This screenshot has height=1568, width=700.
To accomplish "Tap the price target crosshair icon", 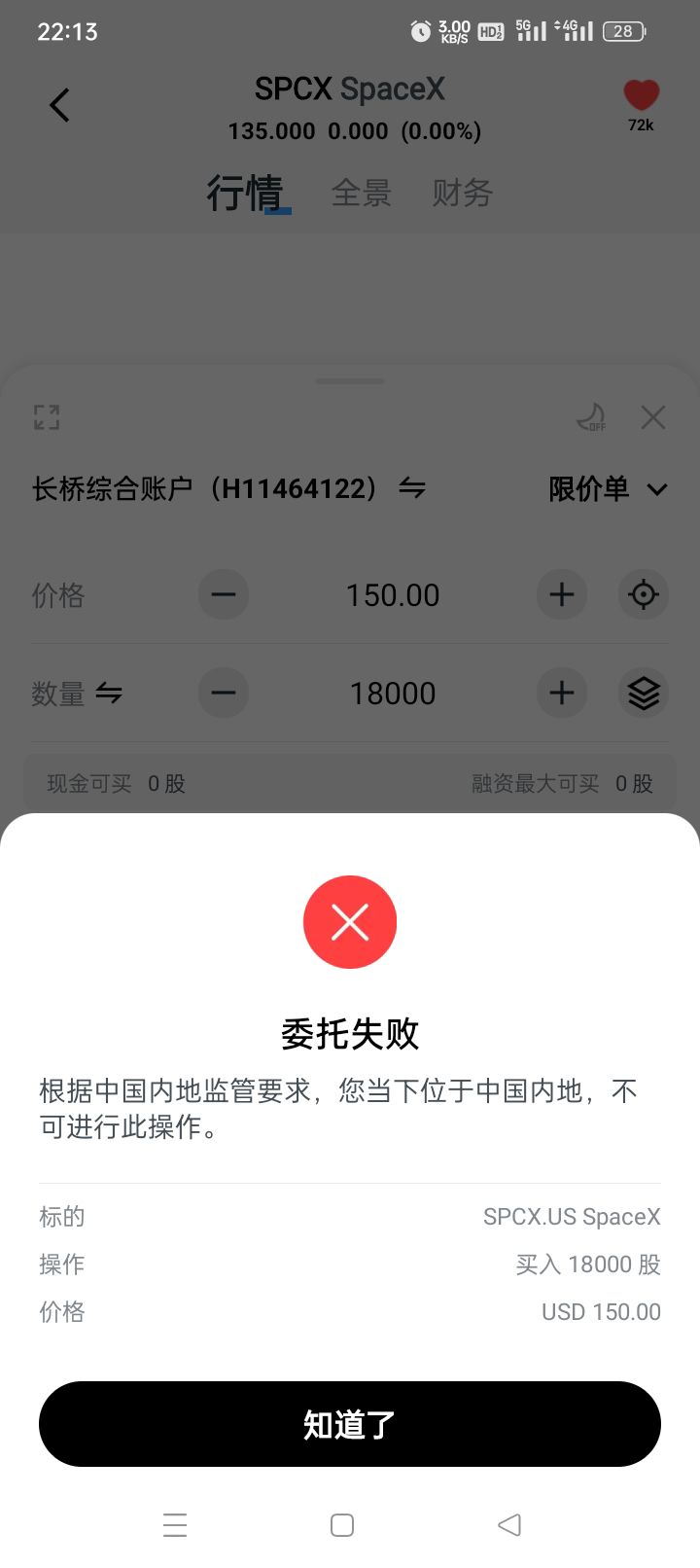I will (644, 594).
